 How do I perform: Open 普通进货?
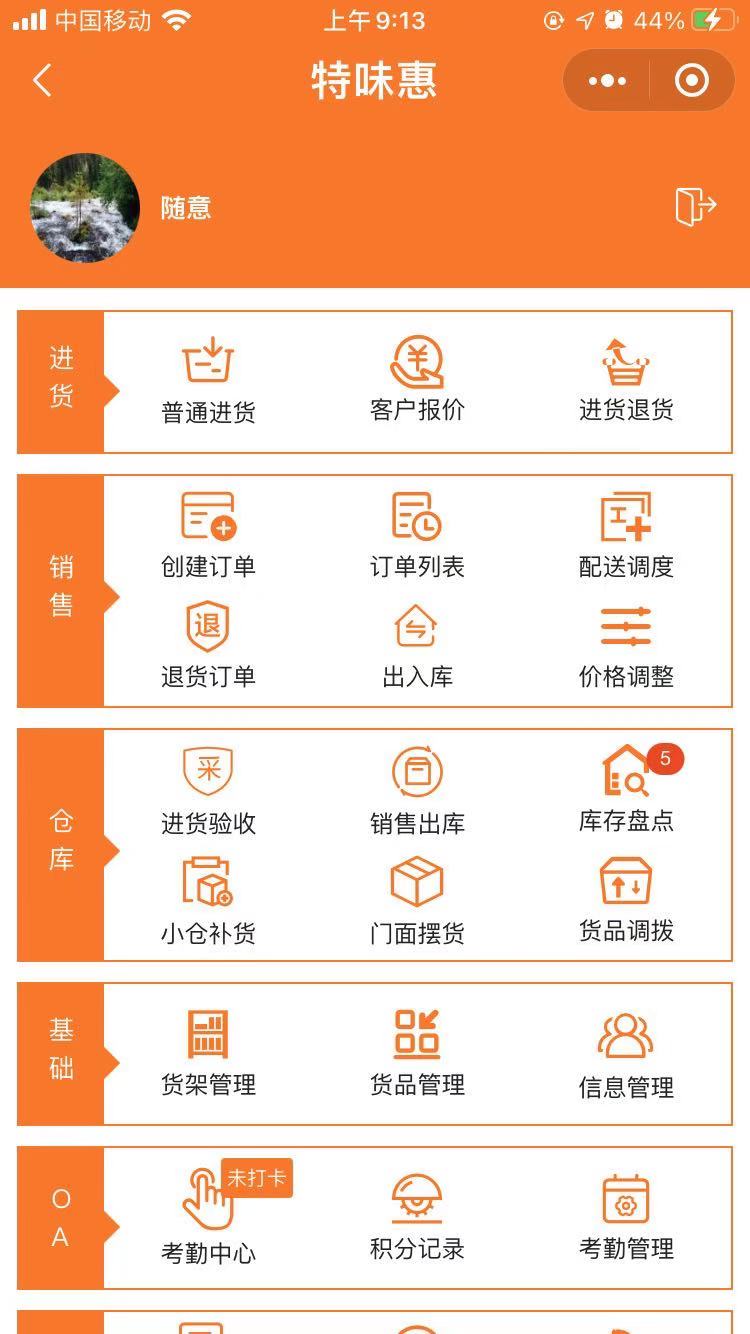tap(208, 381)
